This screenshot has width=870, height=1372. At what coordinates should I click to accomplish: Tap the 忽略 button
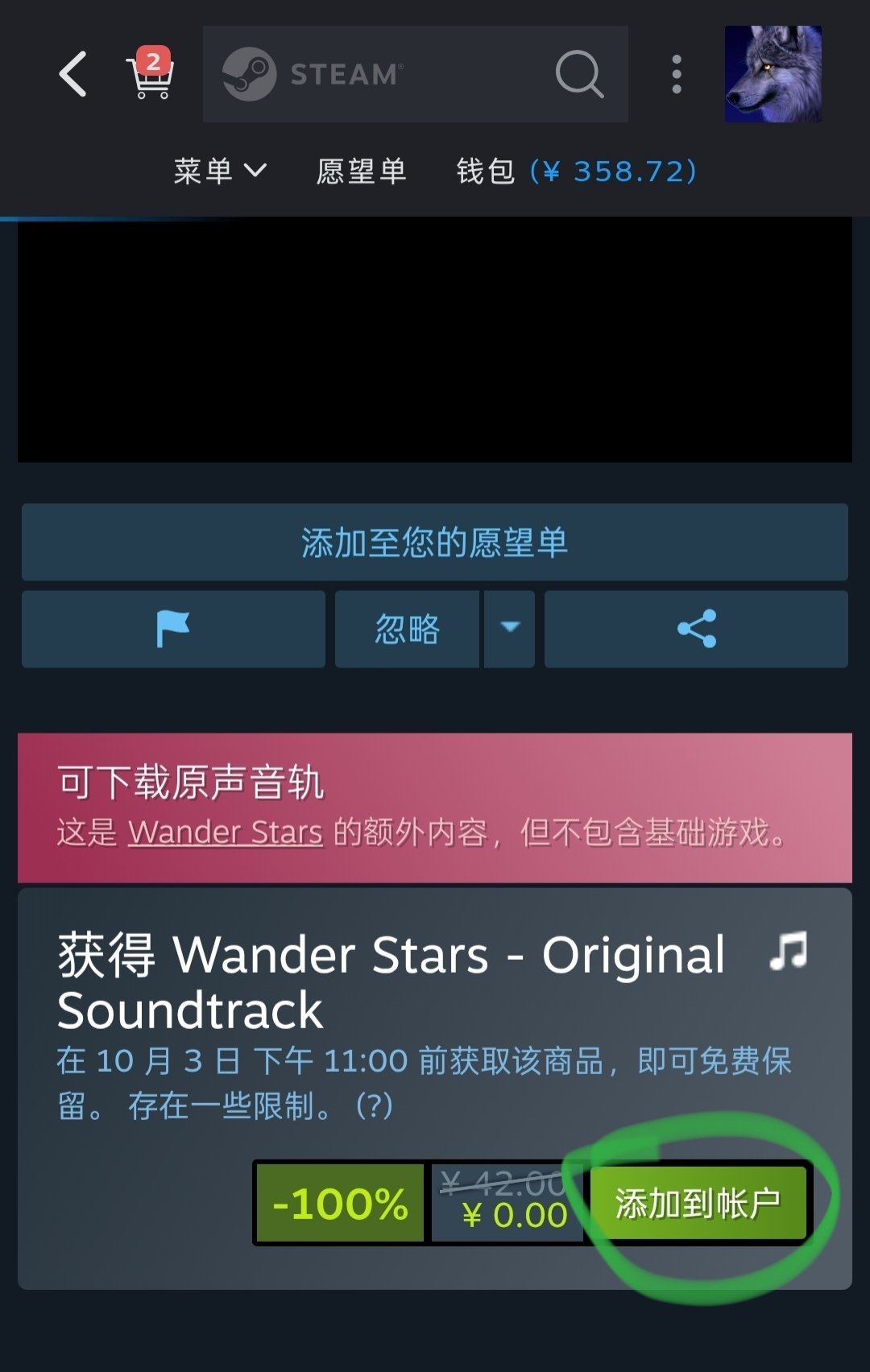tap(407, 629)
